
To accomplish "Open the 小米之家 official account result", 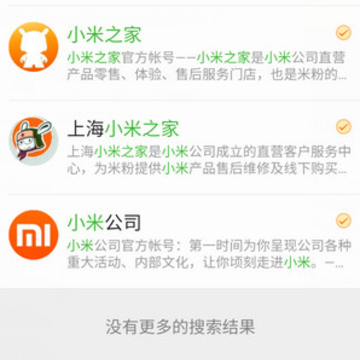I will pos(180,53).
